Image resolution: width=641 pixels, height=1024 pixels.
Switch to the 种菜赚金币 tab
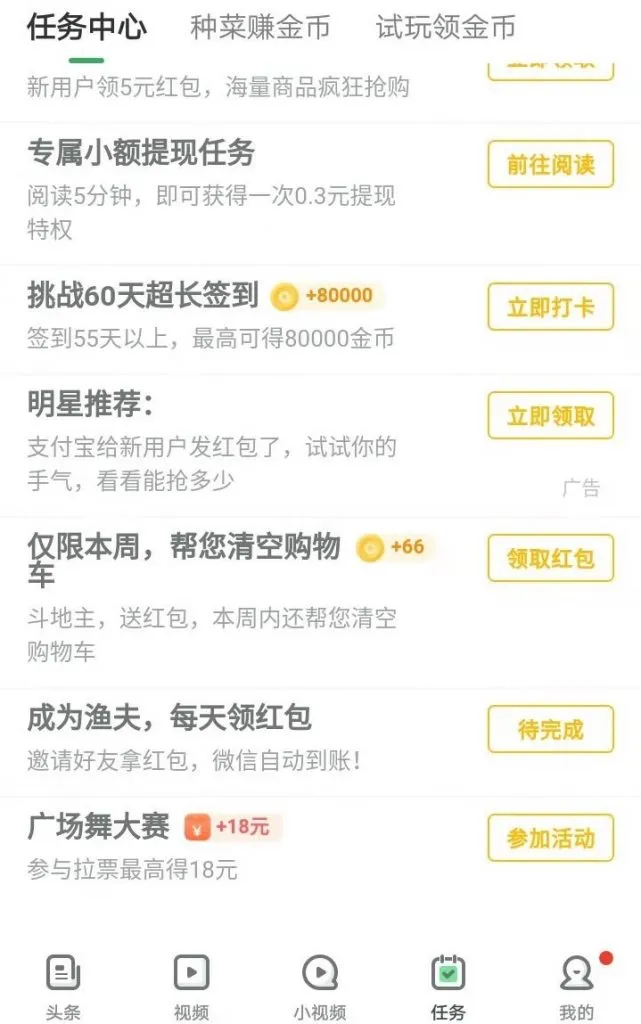pos(260,28)
